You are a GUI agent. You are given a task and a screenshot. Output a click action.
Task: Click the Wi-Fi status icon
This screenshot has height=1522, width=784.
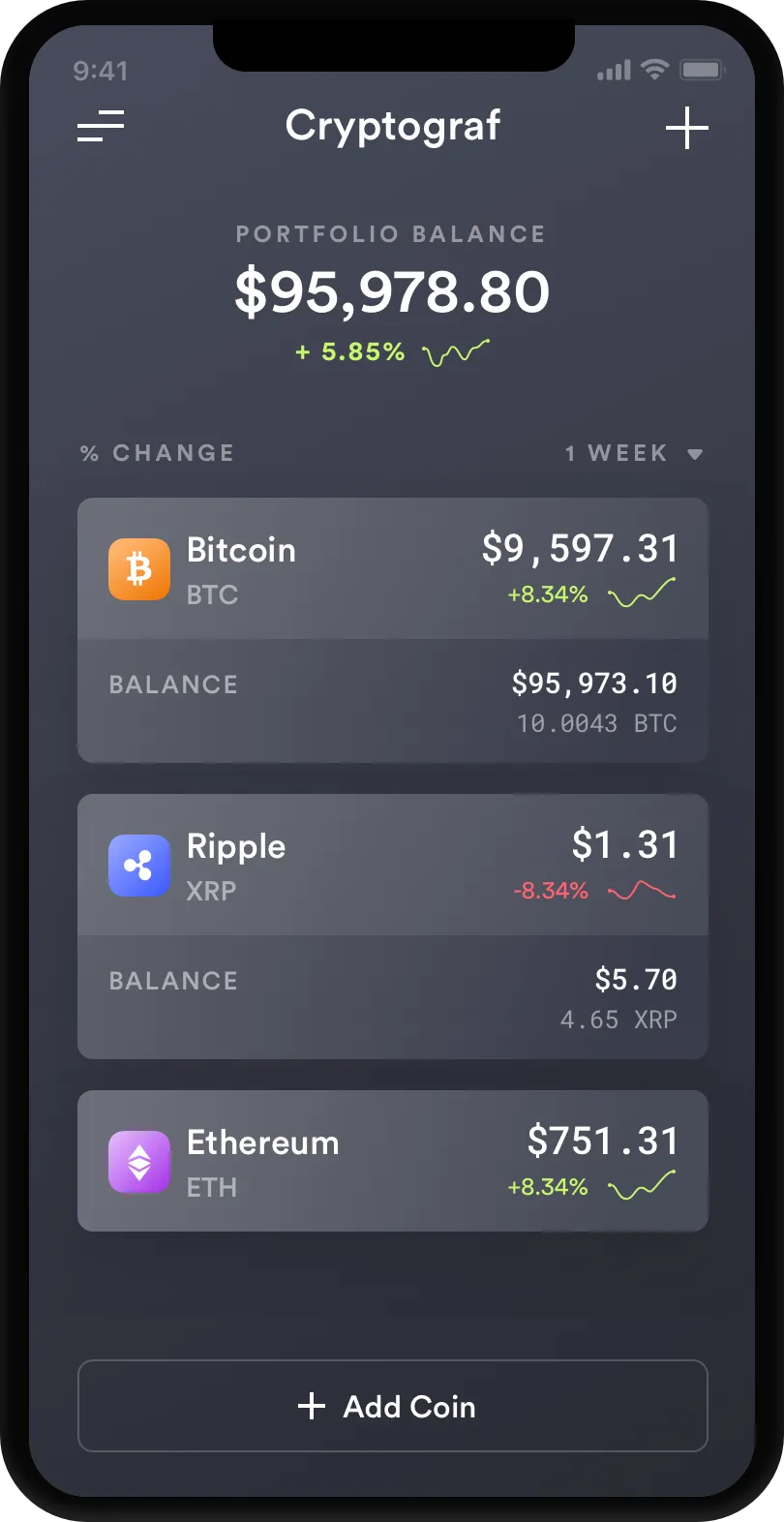[x=655, y=69]
